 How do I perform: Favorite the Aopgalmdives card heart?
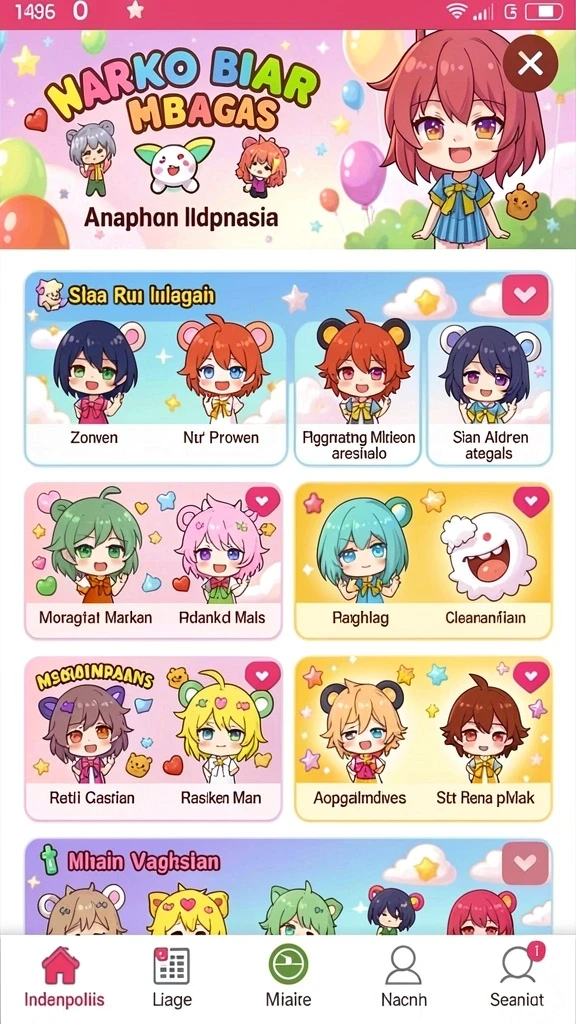tap(531, 677)
